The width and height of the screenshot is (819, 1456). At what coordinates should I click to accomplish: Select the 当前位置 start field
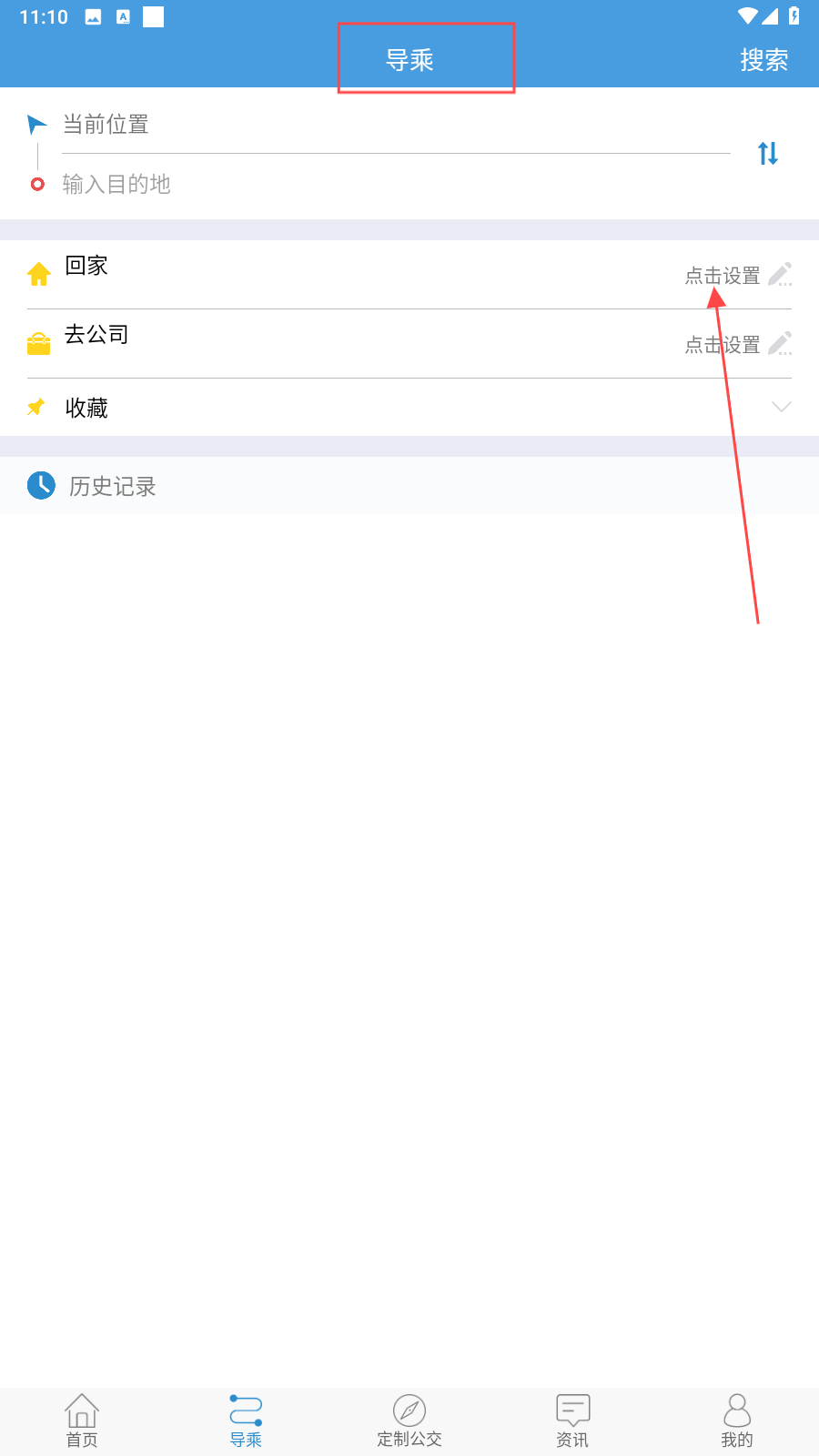pyautogui.click(x=396, y=125)
